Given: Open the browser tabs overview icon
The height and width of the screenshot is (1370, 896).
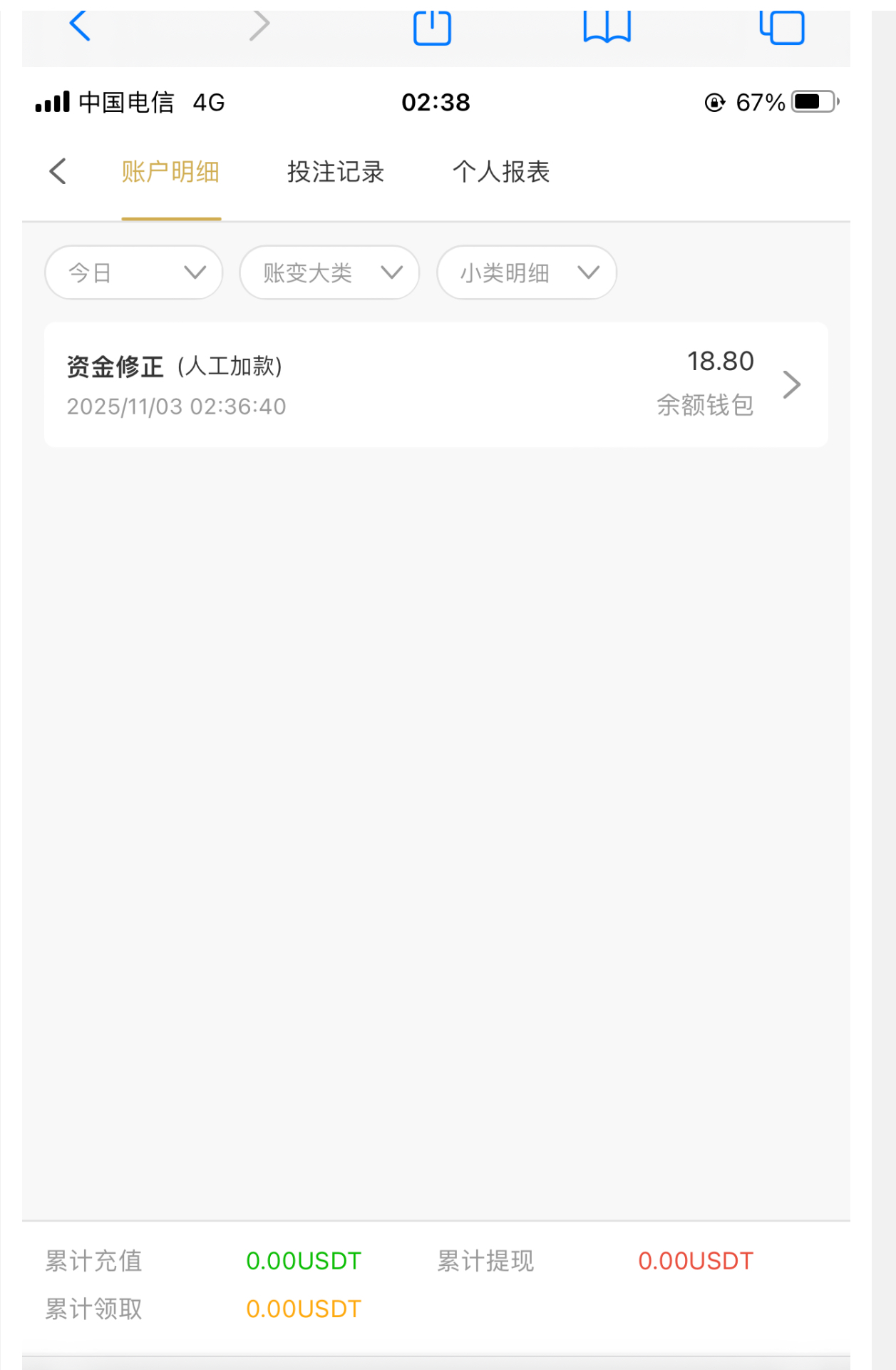Looking at the screenshot, I should tap(782, 27).
